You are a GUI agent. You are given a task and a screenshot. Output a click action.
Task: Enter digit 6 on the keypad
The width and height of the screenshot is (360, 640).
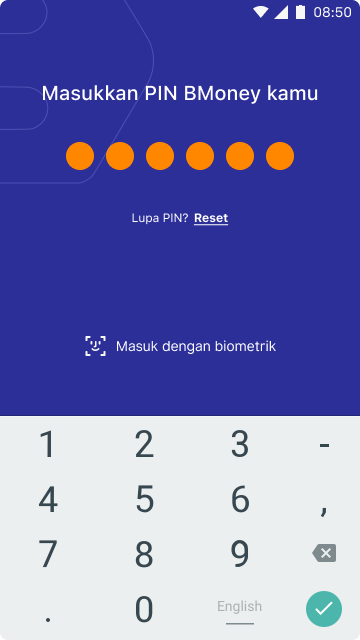click(240, 499)
